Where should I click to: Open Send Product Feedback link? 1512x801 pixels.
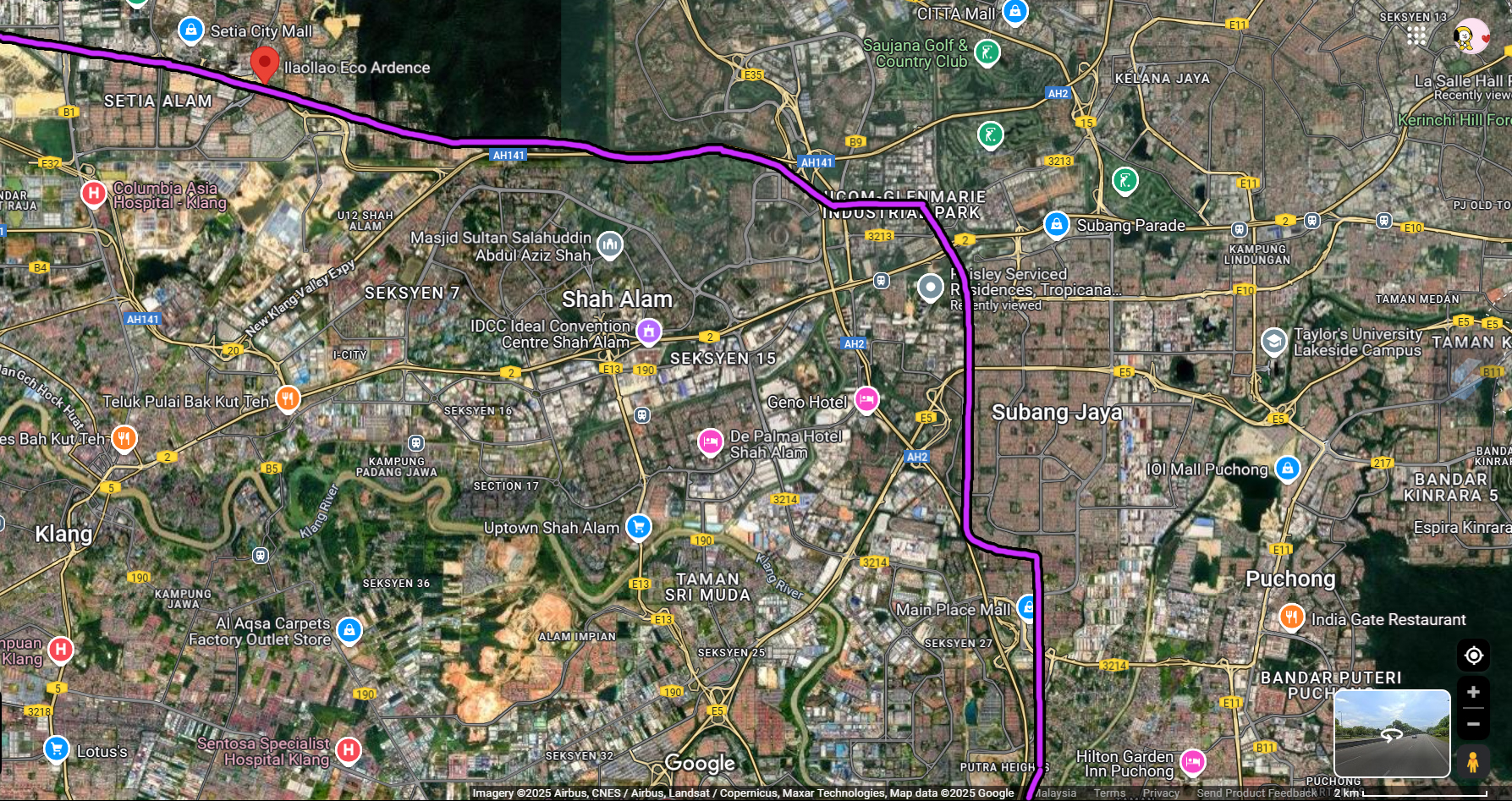click(1256, 793)
